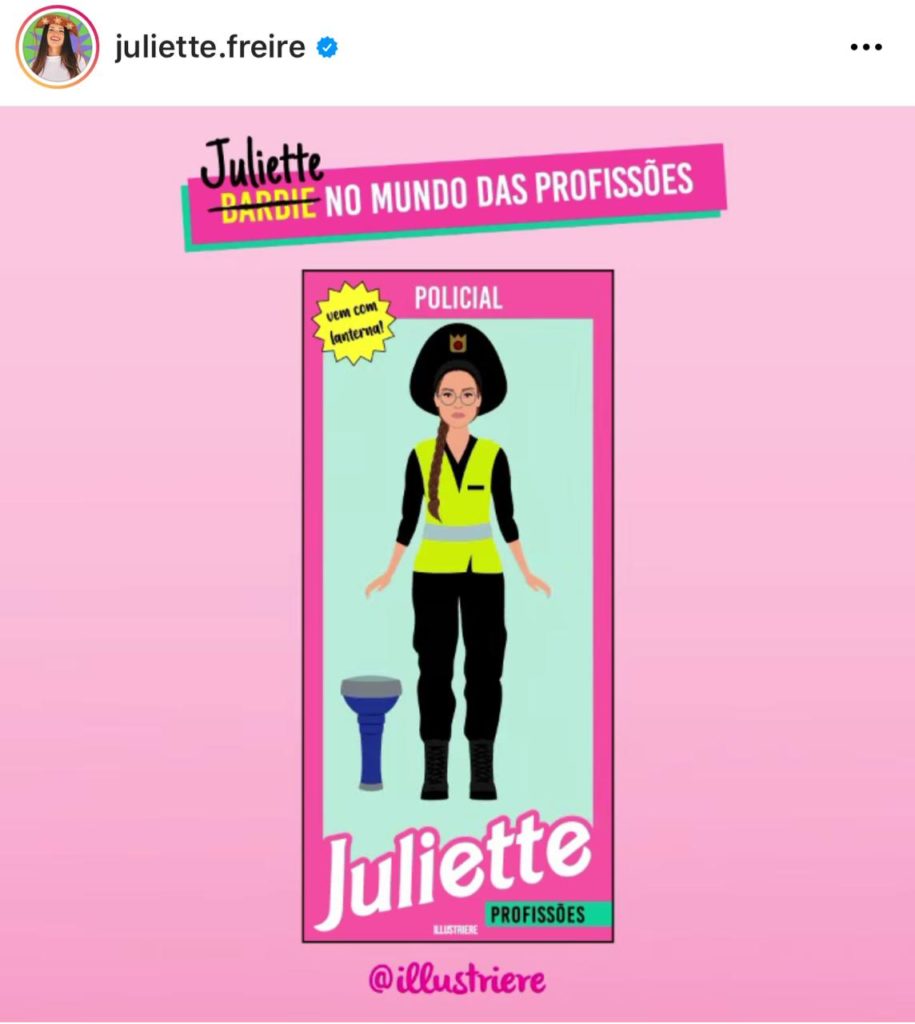Viewport: 915px width, 1024px height.
Task: Open the juliette.freire profile from the username
Action: coord(209,47)
